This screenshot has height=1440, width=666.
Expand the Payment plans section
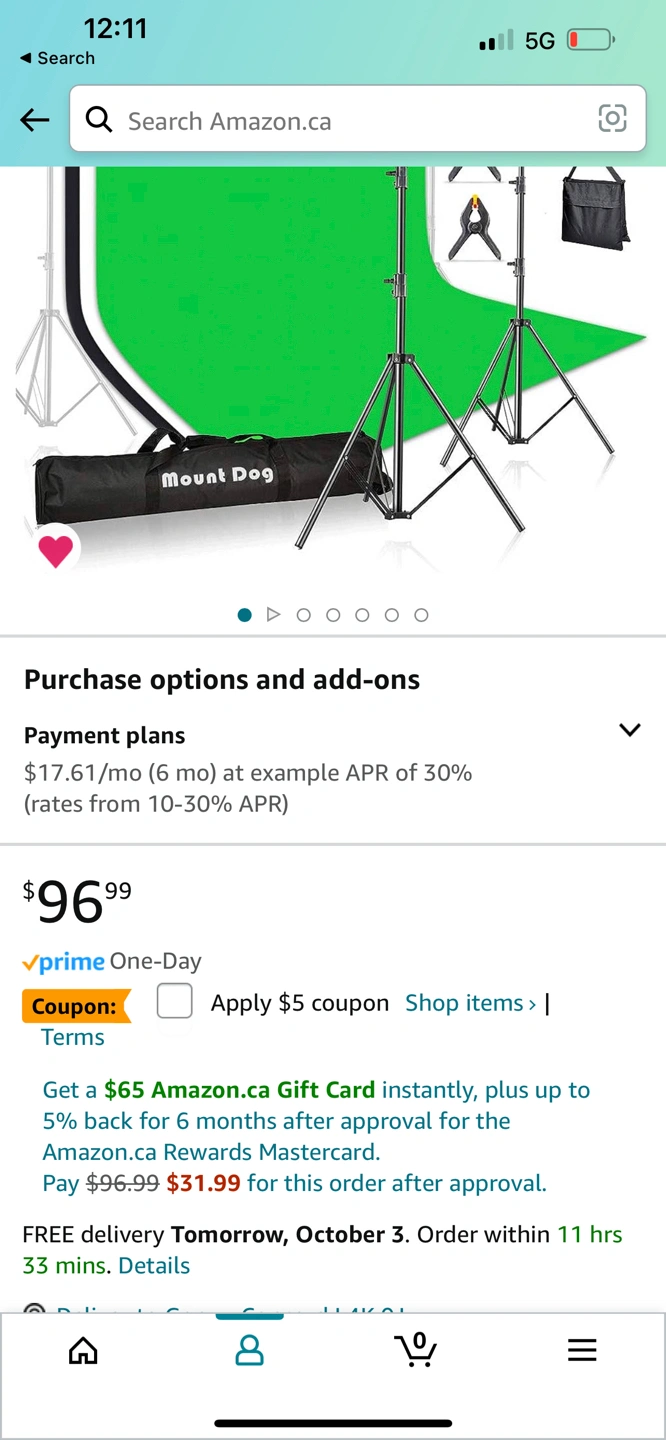[x=629, y=730]
